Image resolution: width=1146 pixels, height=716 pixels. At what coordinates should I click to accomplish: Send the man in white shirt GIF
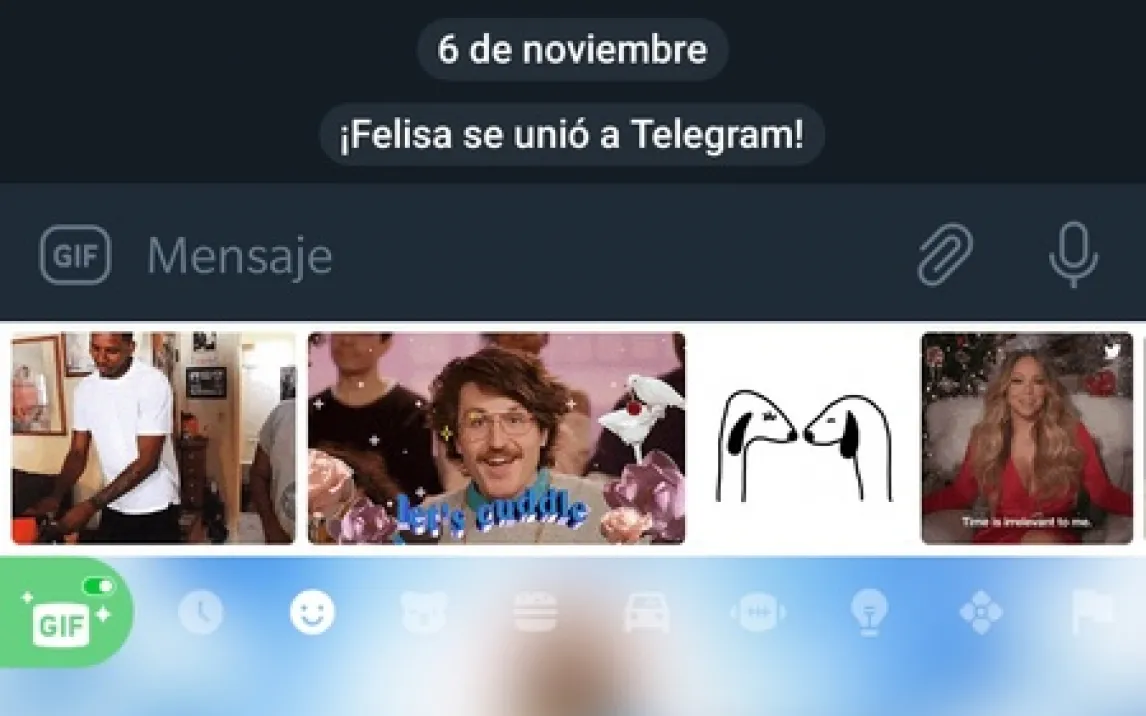pos(154,438)
